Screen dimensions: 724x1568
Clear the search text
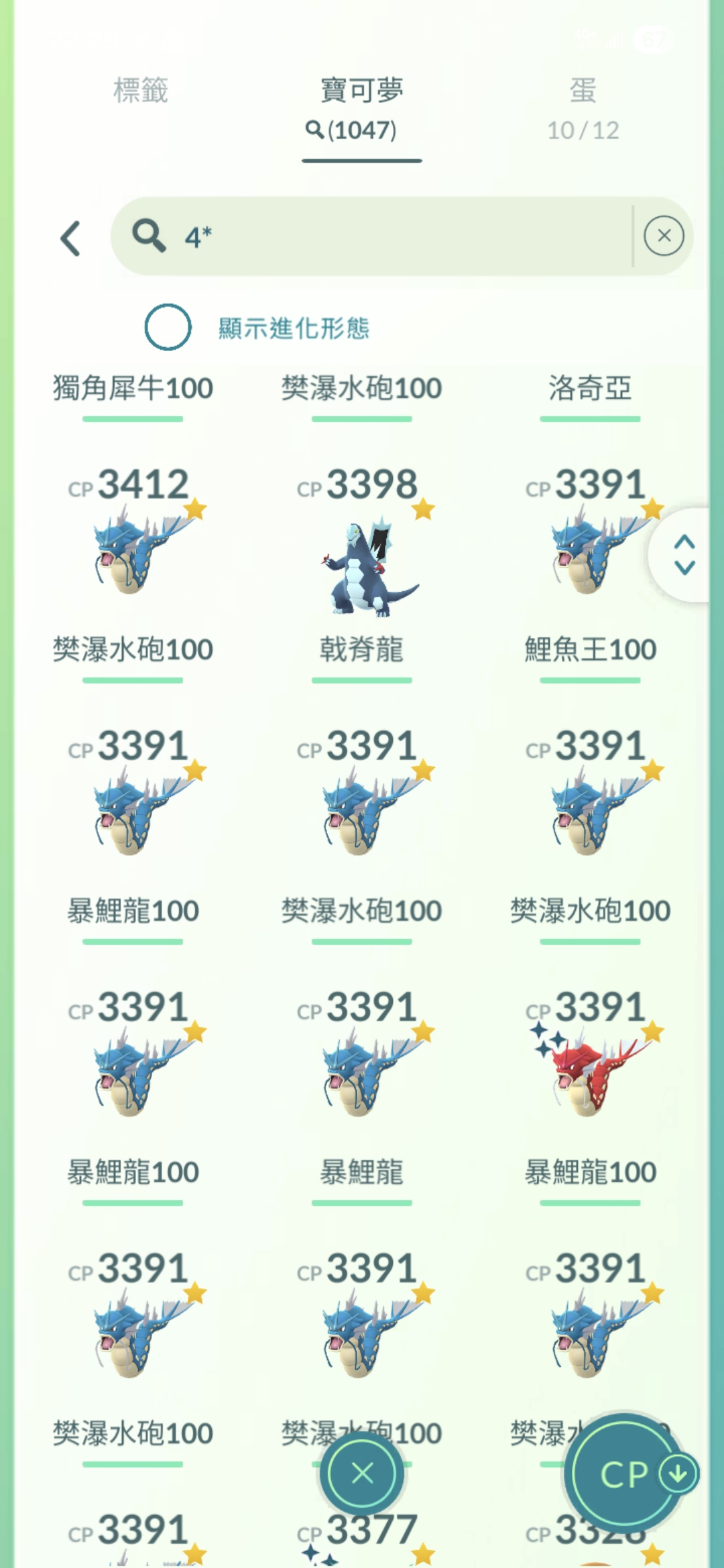664,236
